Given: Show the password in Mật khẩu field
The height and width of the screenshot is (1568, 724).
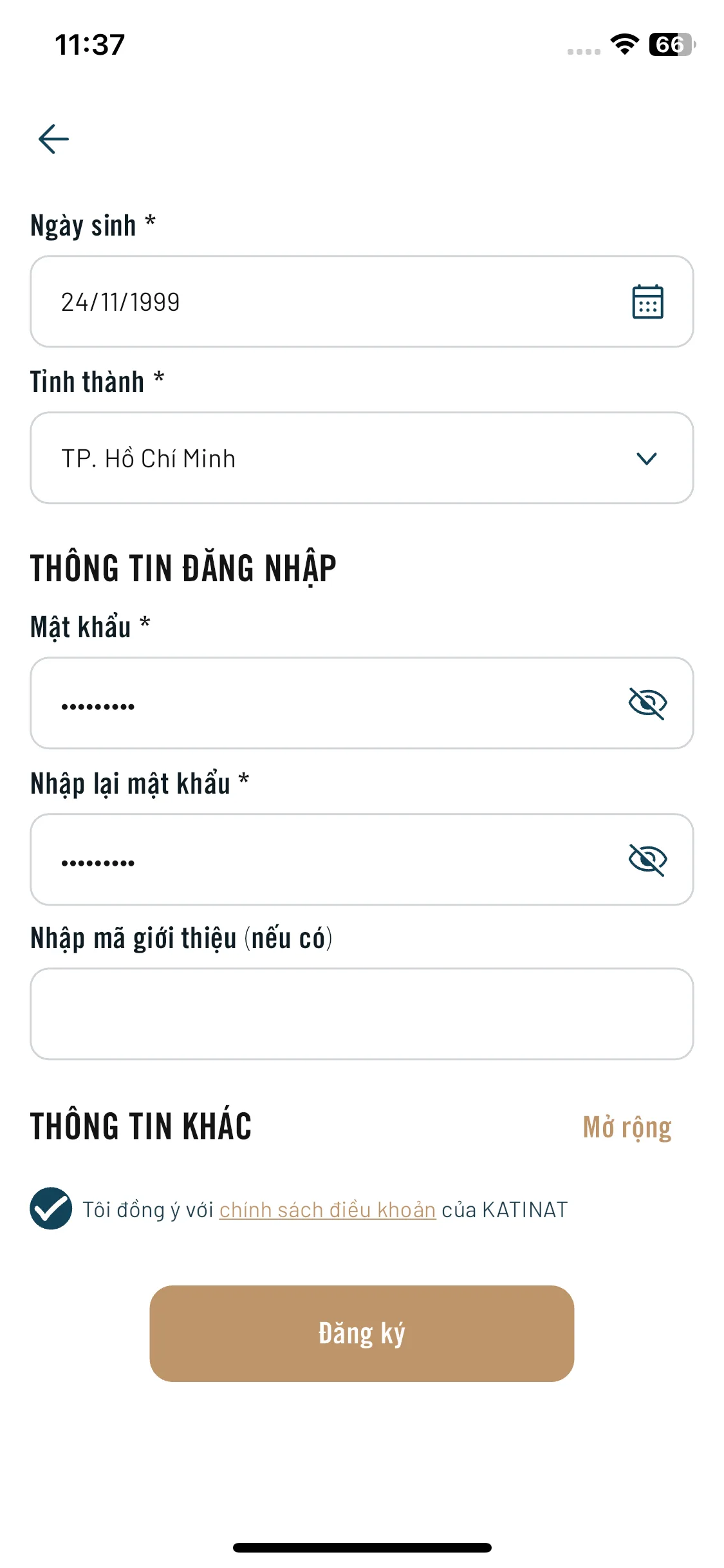Looking at the screenshot, I should point(647,704).
